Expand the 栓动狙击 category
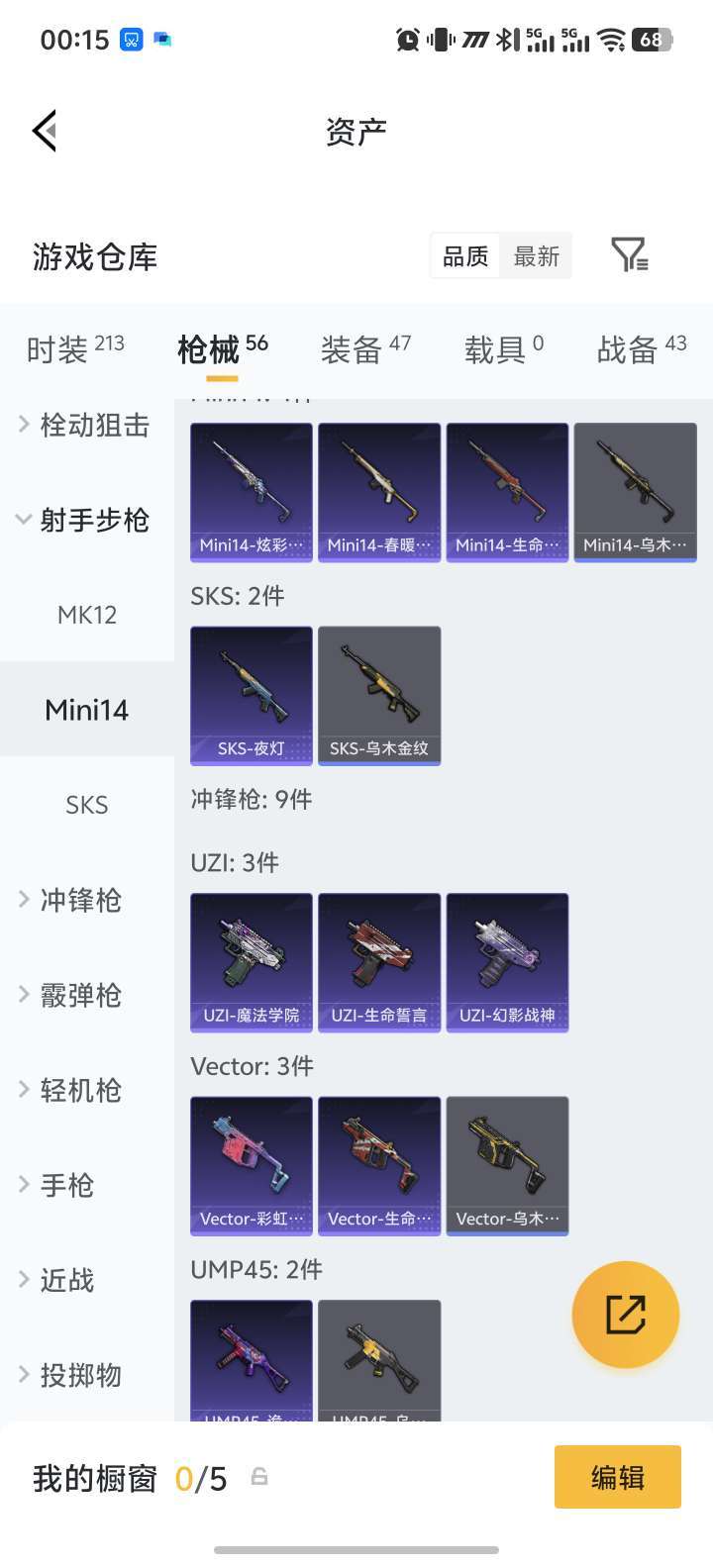The height and width of the screenshot is (1568, 713). (x=86, y=426)
